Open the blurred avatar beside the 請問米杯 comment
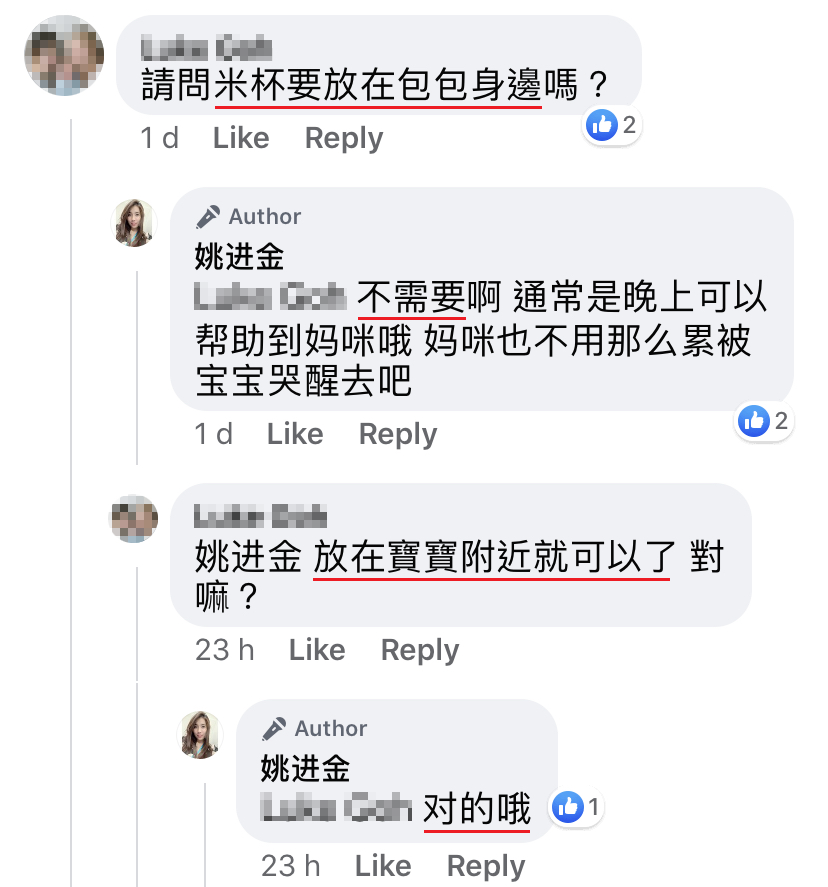 [x=65, y=55]
